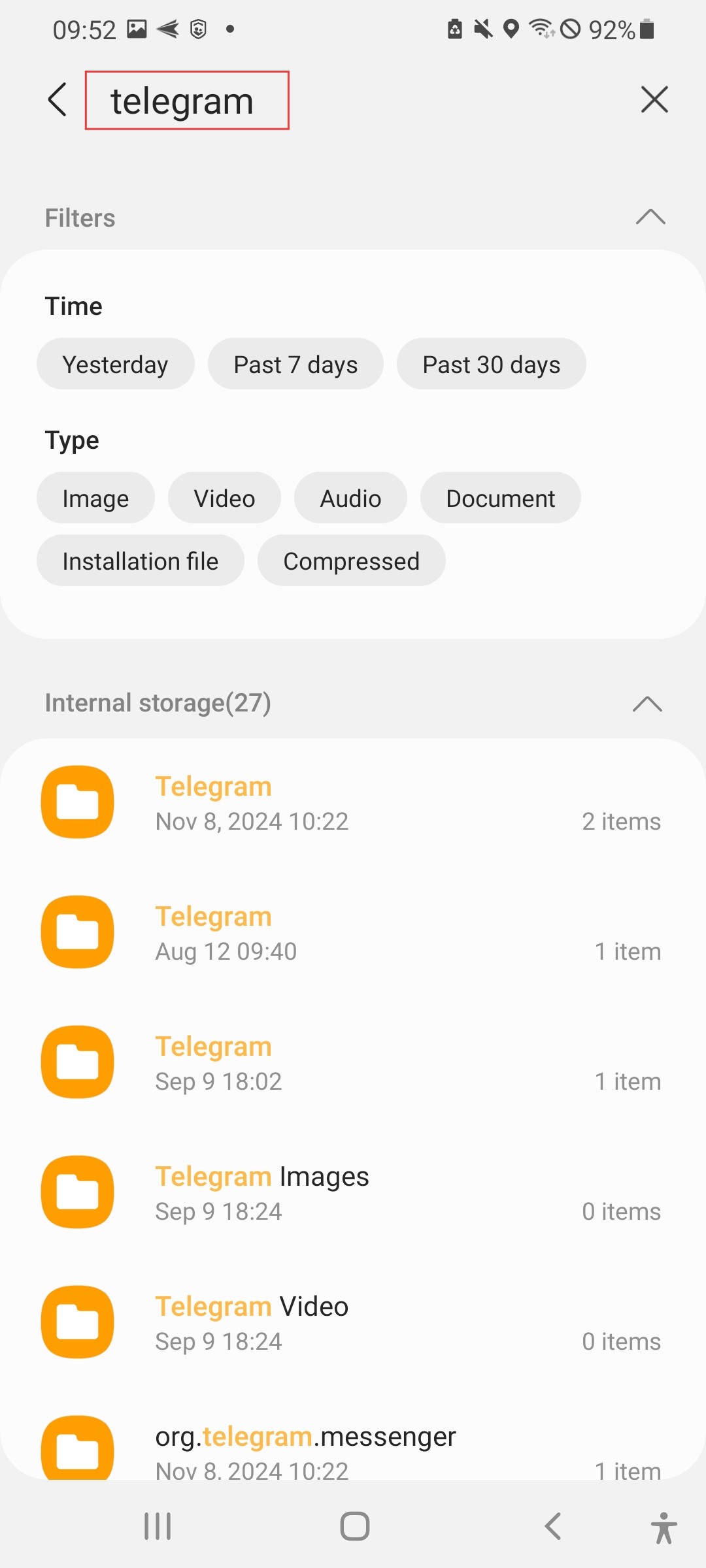This screenshot has height=1568, width=706.
Task: Tap the telegram search input field
Action: coord(186,100)
